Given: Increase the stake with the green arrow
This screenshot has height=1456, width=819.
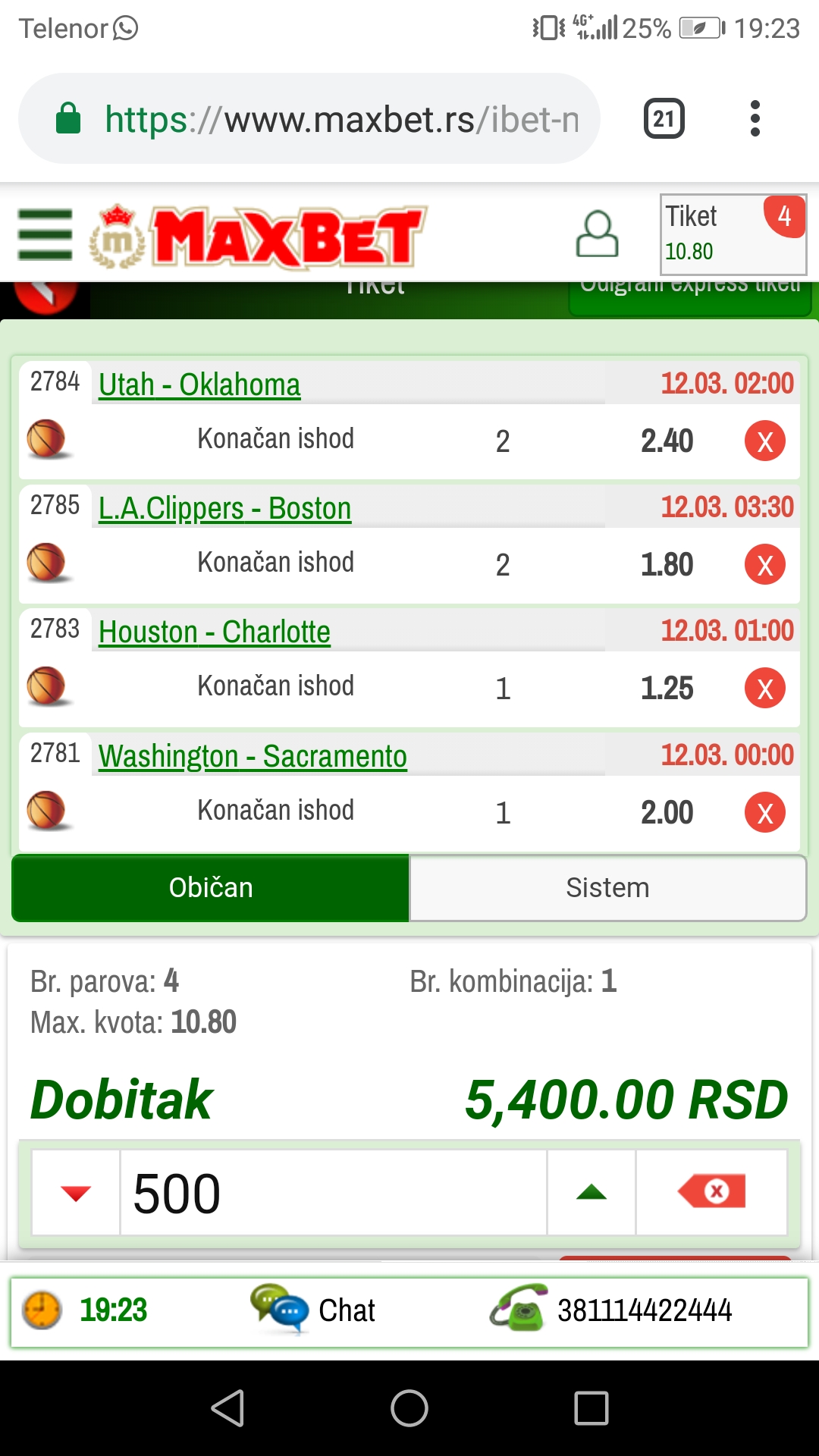Looking at the screenshot, I should [591, 1194].
